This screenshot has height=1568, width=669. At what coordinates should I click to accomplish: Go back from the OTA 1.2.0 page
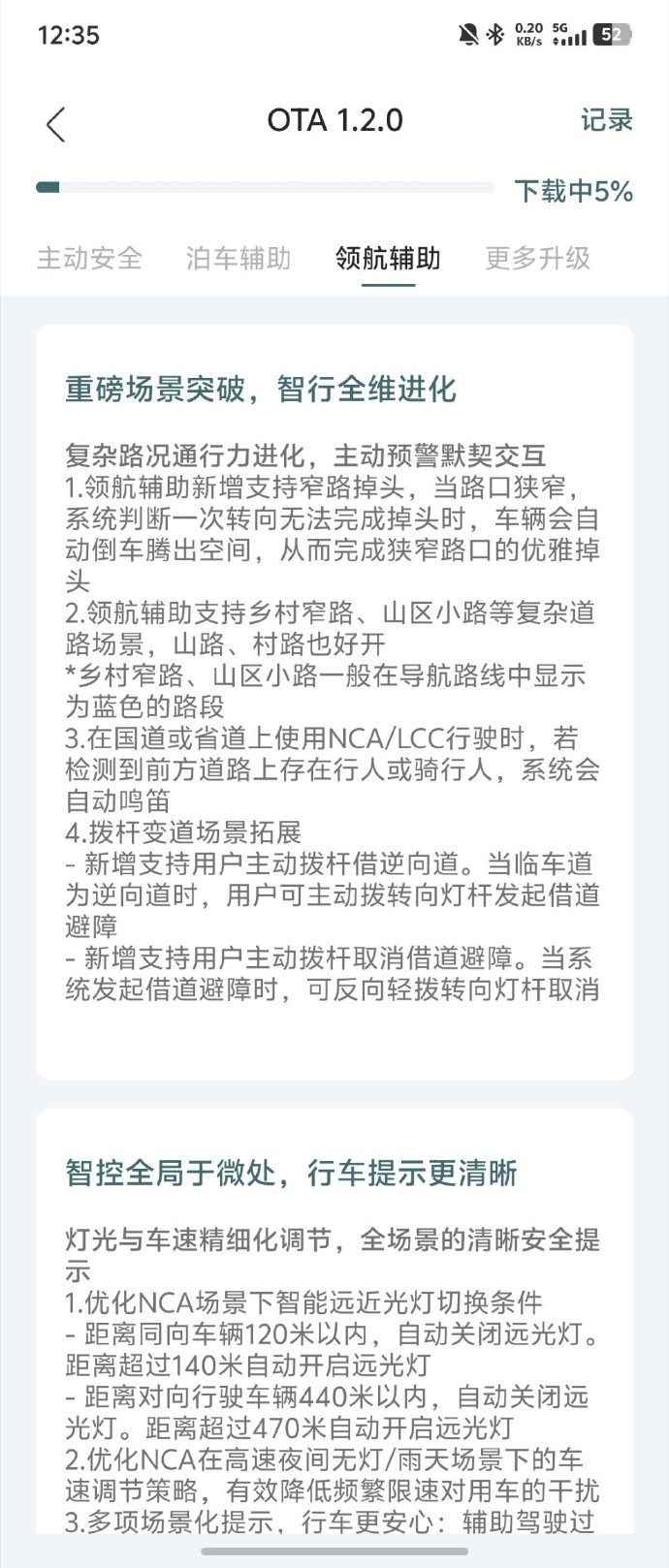[x=56, y=124]
